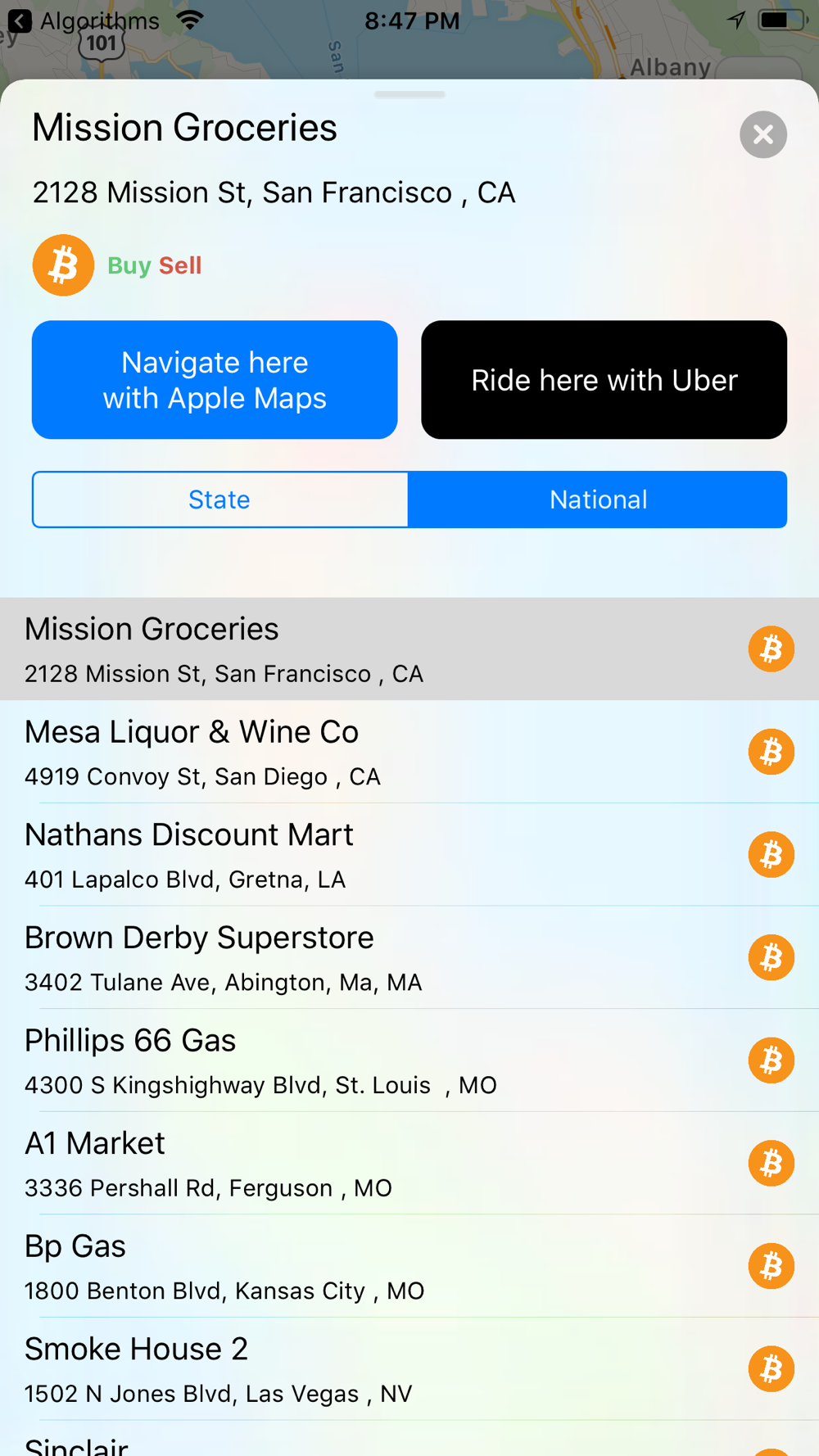Screen dimensions: 819x1456
Task: Open Mesa Liquor & Wine Co
Action: pos(409,752)
